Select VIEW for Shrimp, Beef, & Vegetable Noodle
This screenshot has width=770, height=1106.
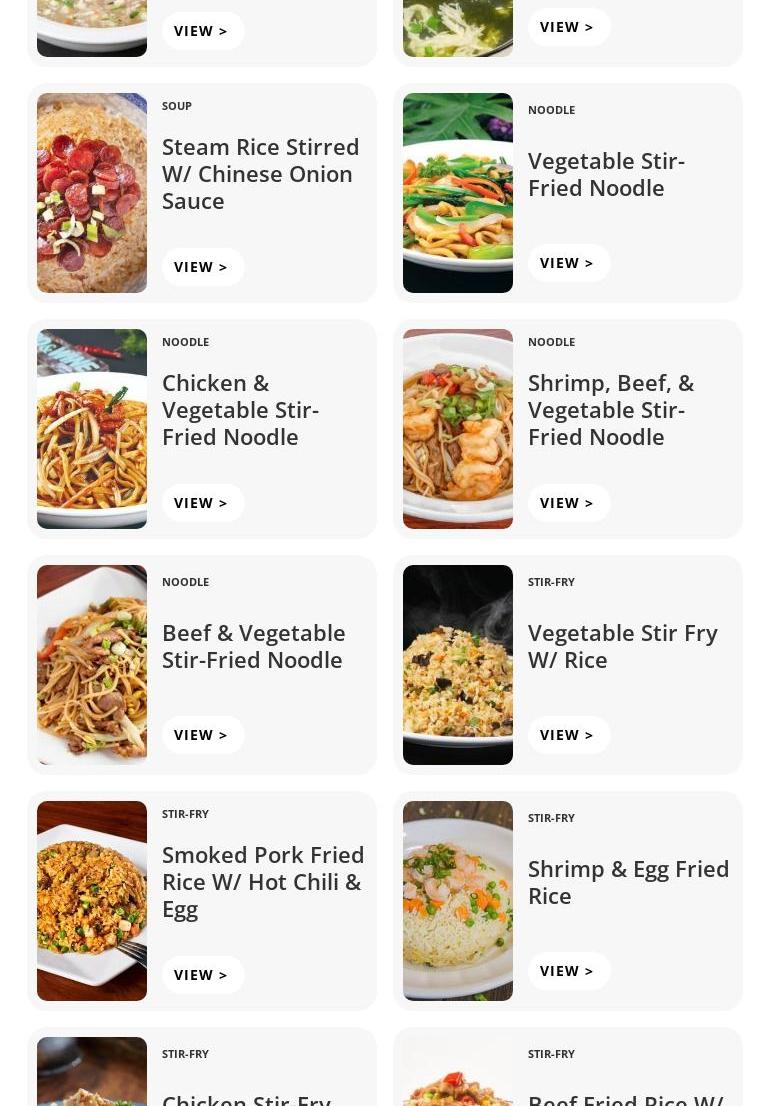[x=568, y=503]
